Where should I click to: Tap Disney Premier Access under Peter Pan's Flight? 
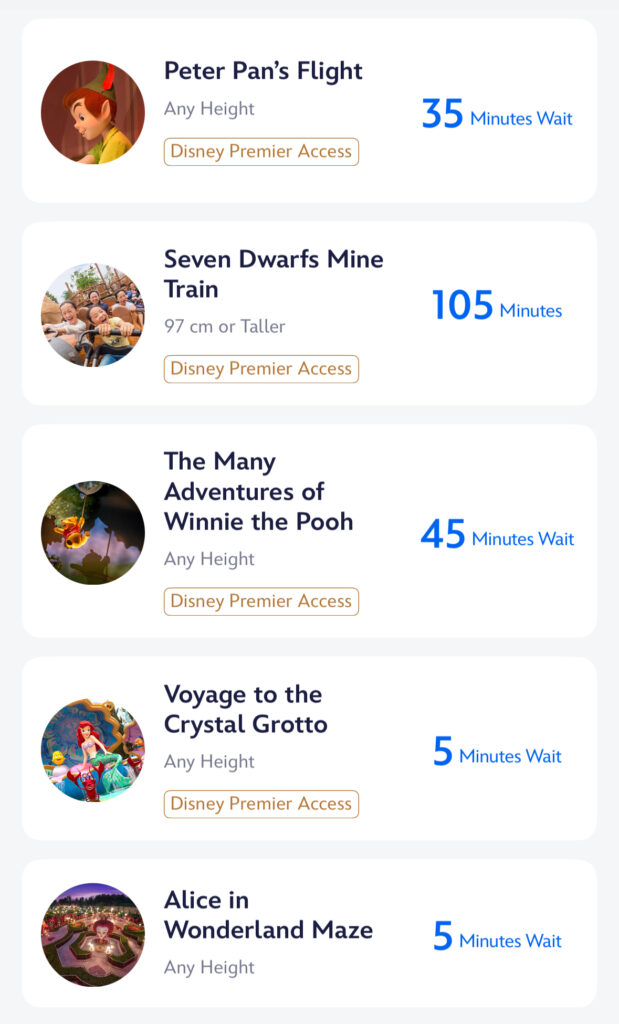[x=261, y=152]
